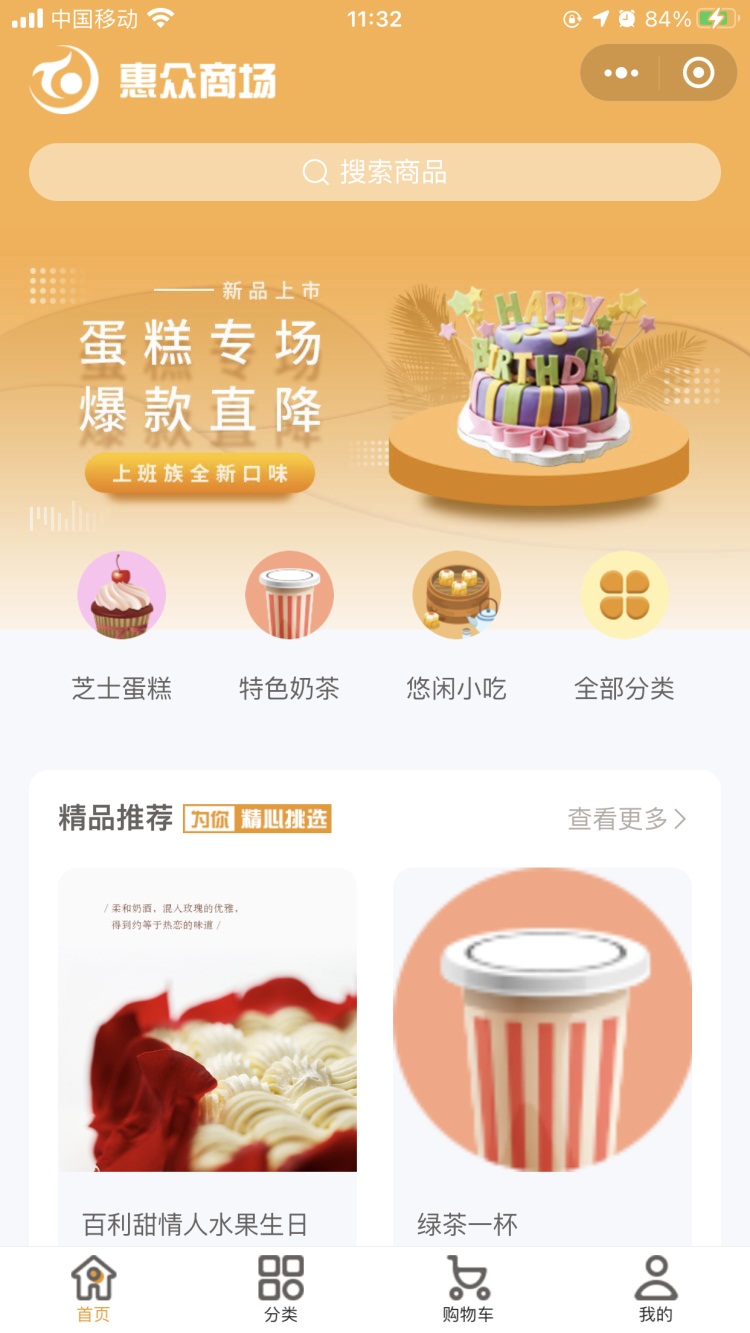
Task: Open the mini program more options menu
Action: 621,73
